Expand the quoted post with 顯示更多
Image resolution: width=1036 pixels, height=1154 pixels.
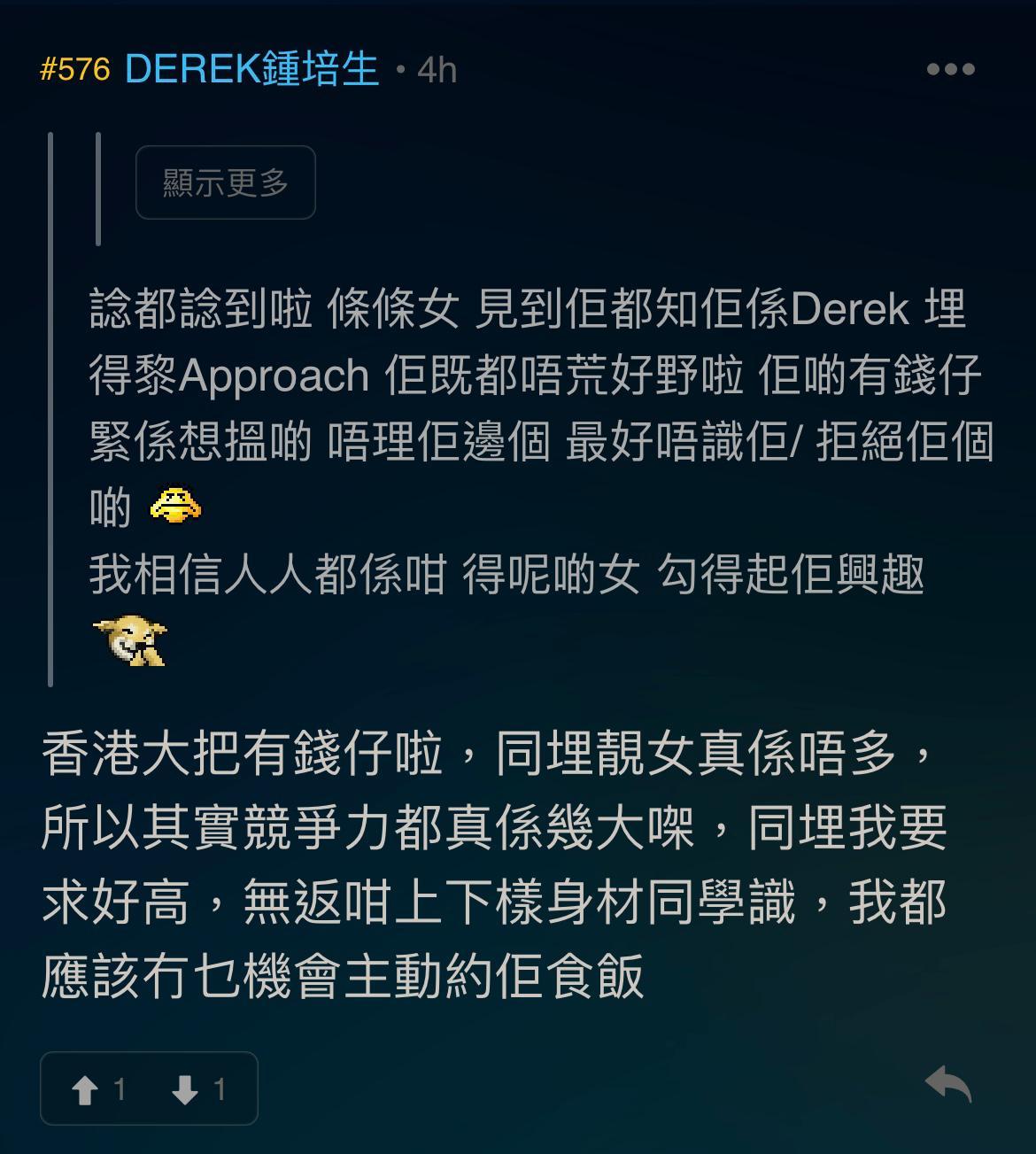coord(225,182)
